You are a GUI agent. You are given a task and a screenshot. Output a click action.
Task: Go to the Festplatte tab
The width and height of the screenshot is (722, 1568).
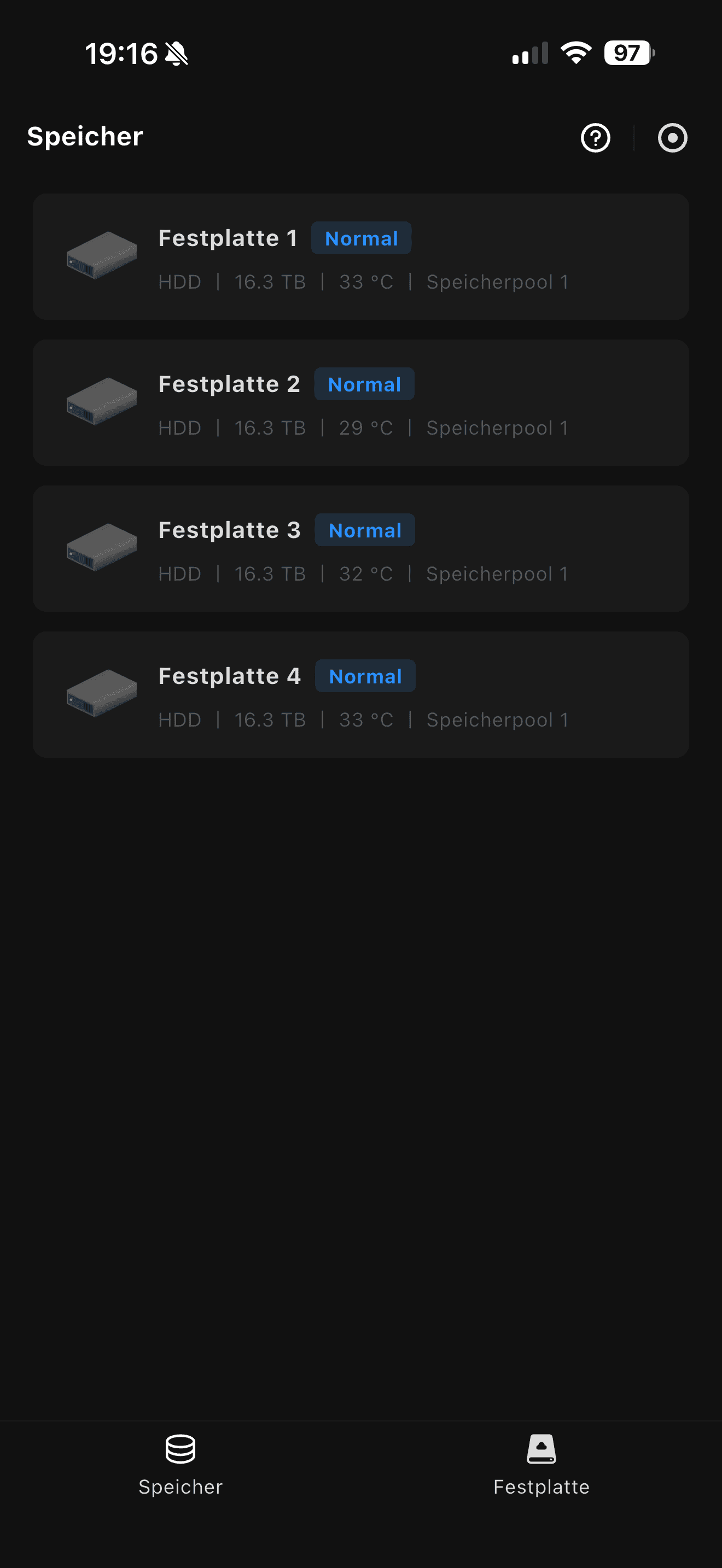[540, 1464]
